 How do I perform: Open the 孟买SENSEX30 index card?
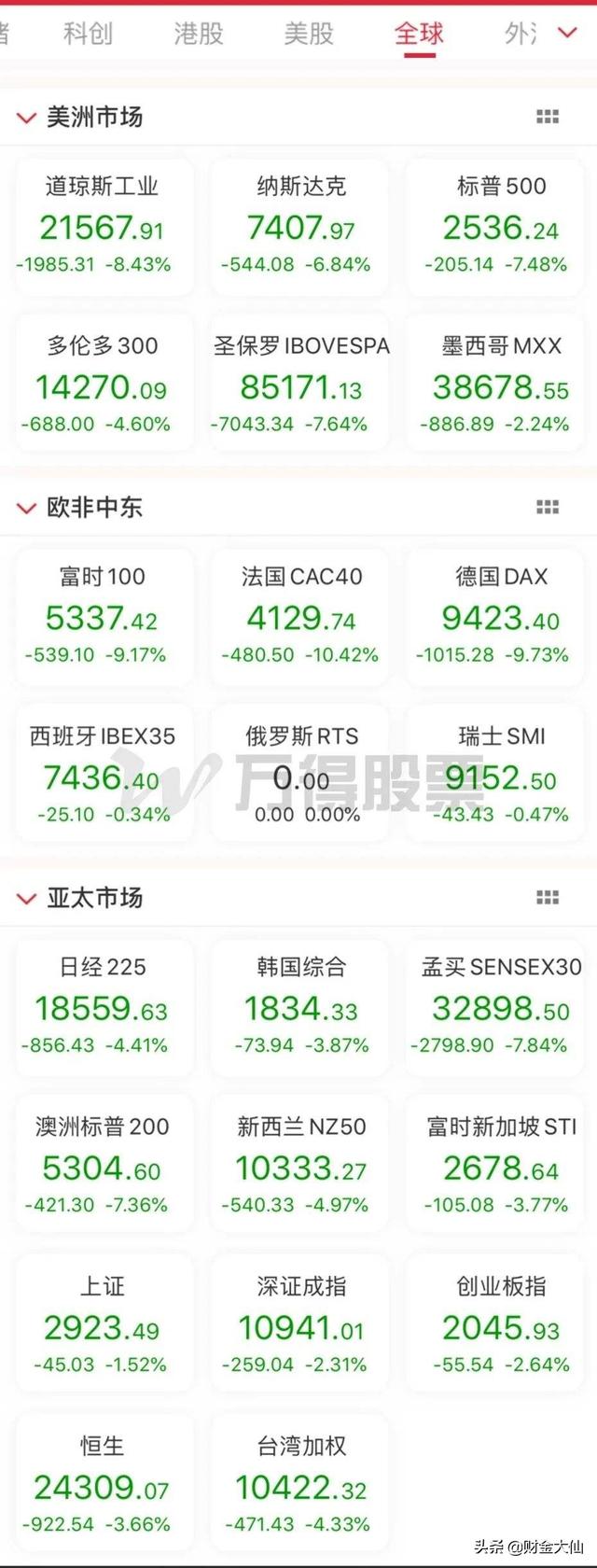(x=500, y=1006)
